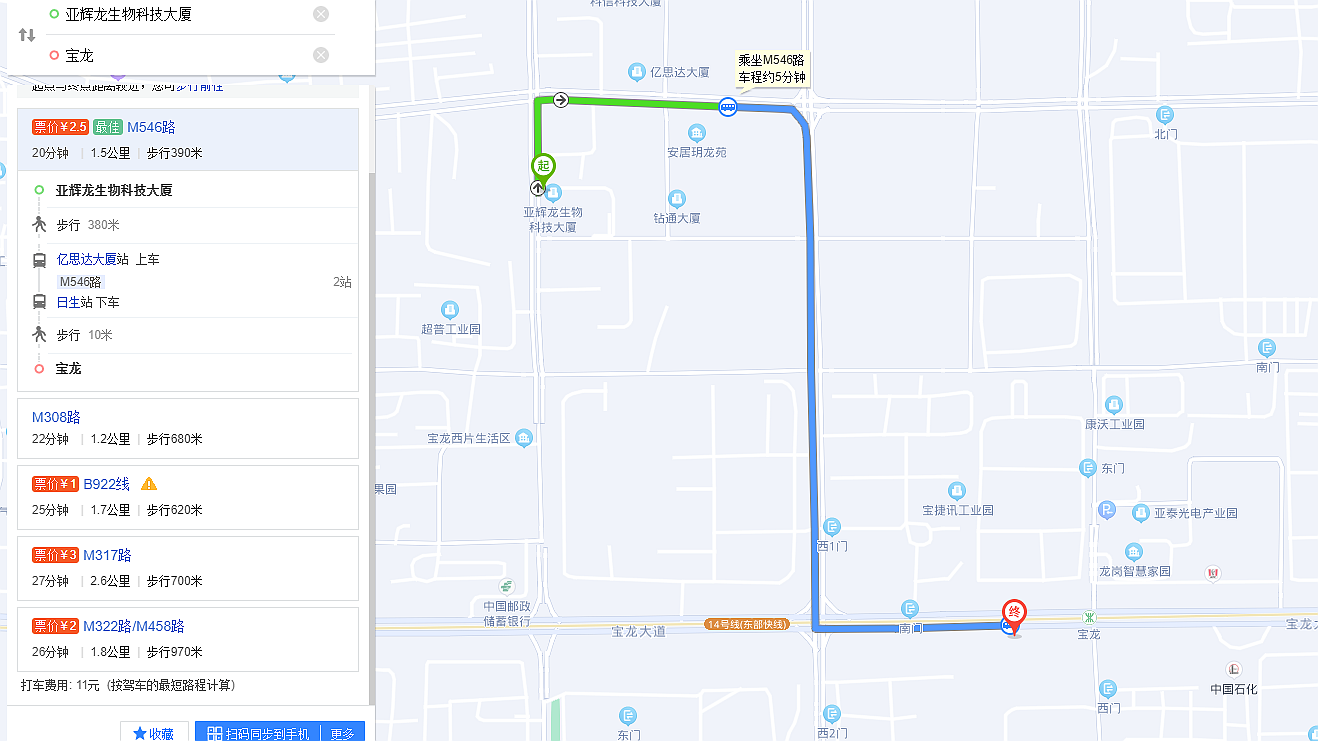Edit the destination field 宝龙
The height and width of the screenshot is (741, 1318).
(x=180, y=55)
